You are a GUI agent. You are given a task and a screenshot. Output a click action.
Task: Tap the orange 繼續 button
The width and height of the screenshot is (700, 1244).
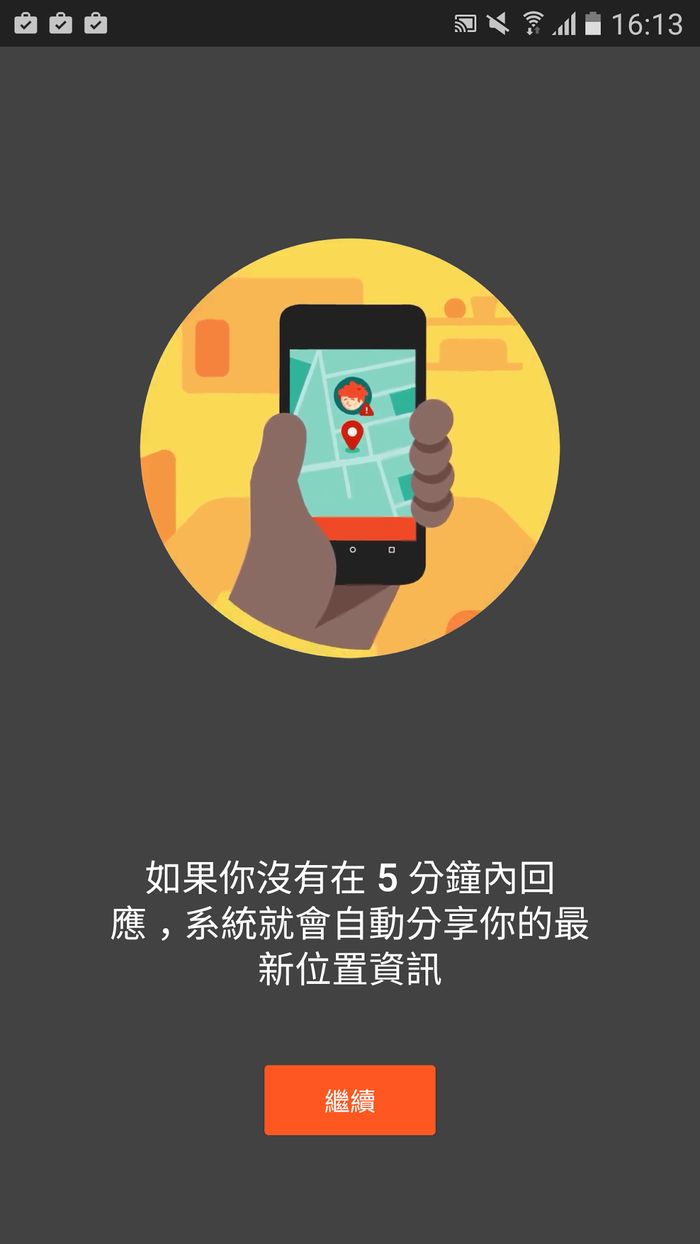(349, 1100)
